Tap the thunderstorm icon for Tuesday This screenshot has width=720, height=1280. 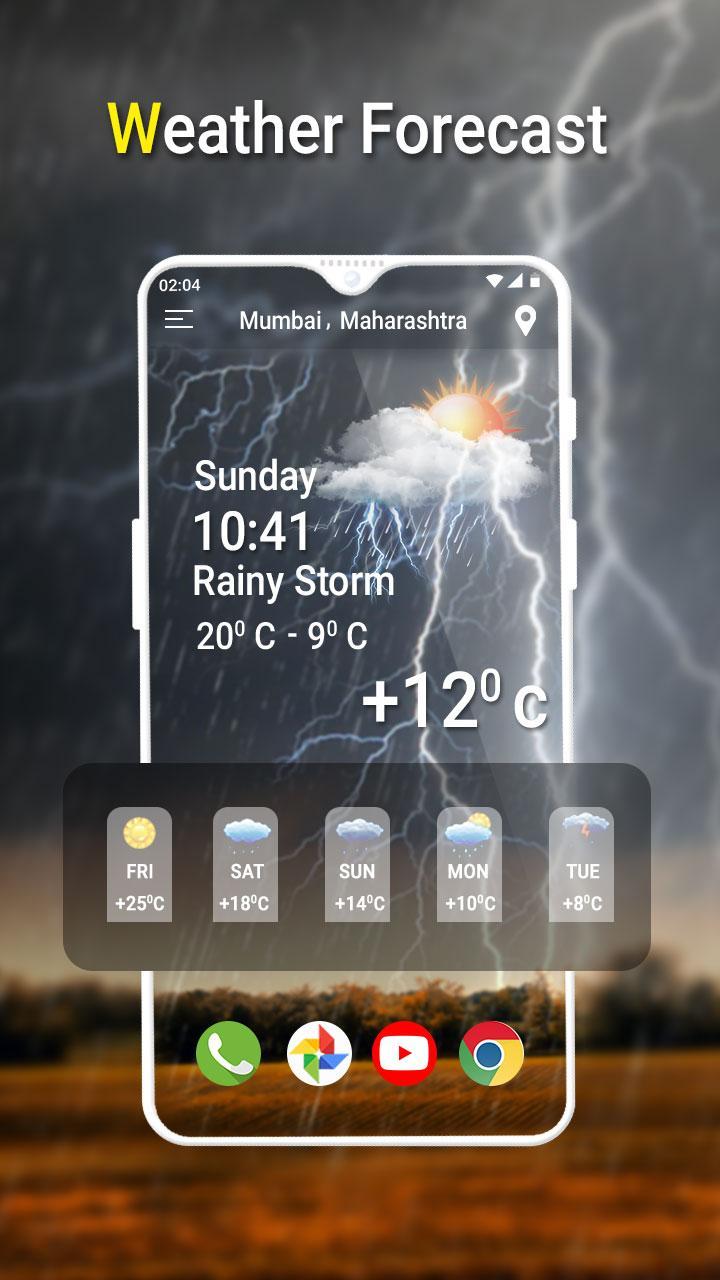(581, 827)
